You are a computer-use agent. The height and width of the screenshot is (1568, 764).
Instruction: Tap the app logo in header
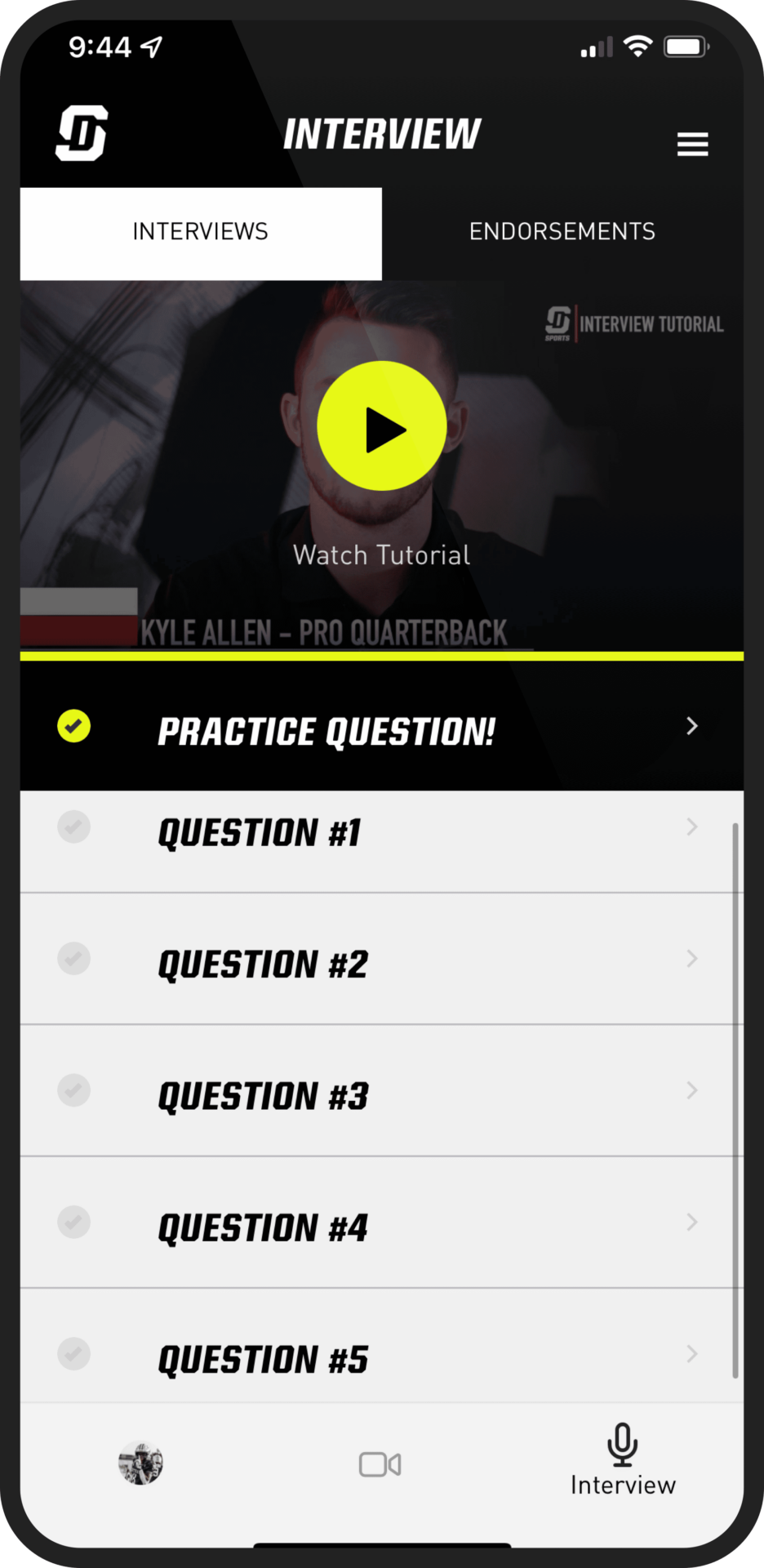click(x=82, y=133)
